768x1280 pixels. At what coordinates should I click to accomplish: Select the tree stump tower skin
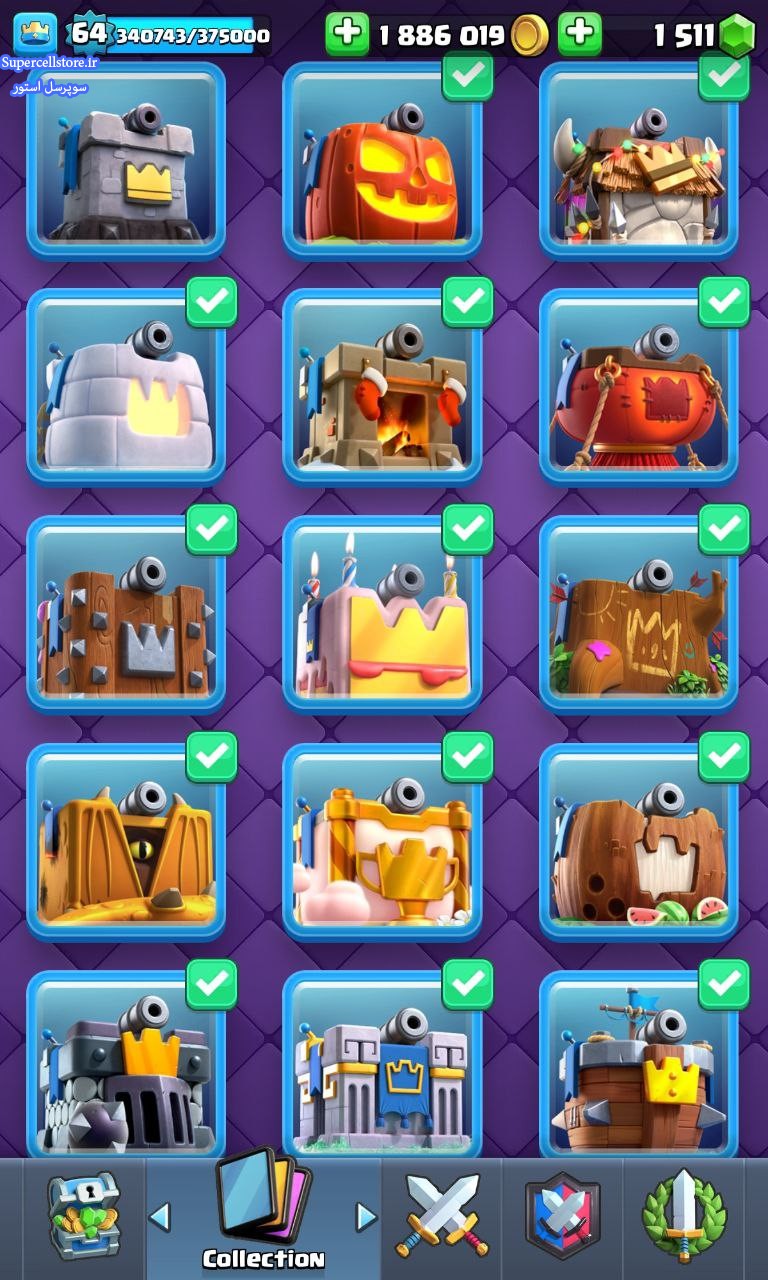click(639, 614)
